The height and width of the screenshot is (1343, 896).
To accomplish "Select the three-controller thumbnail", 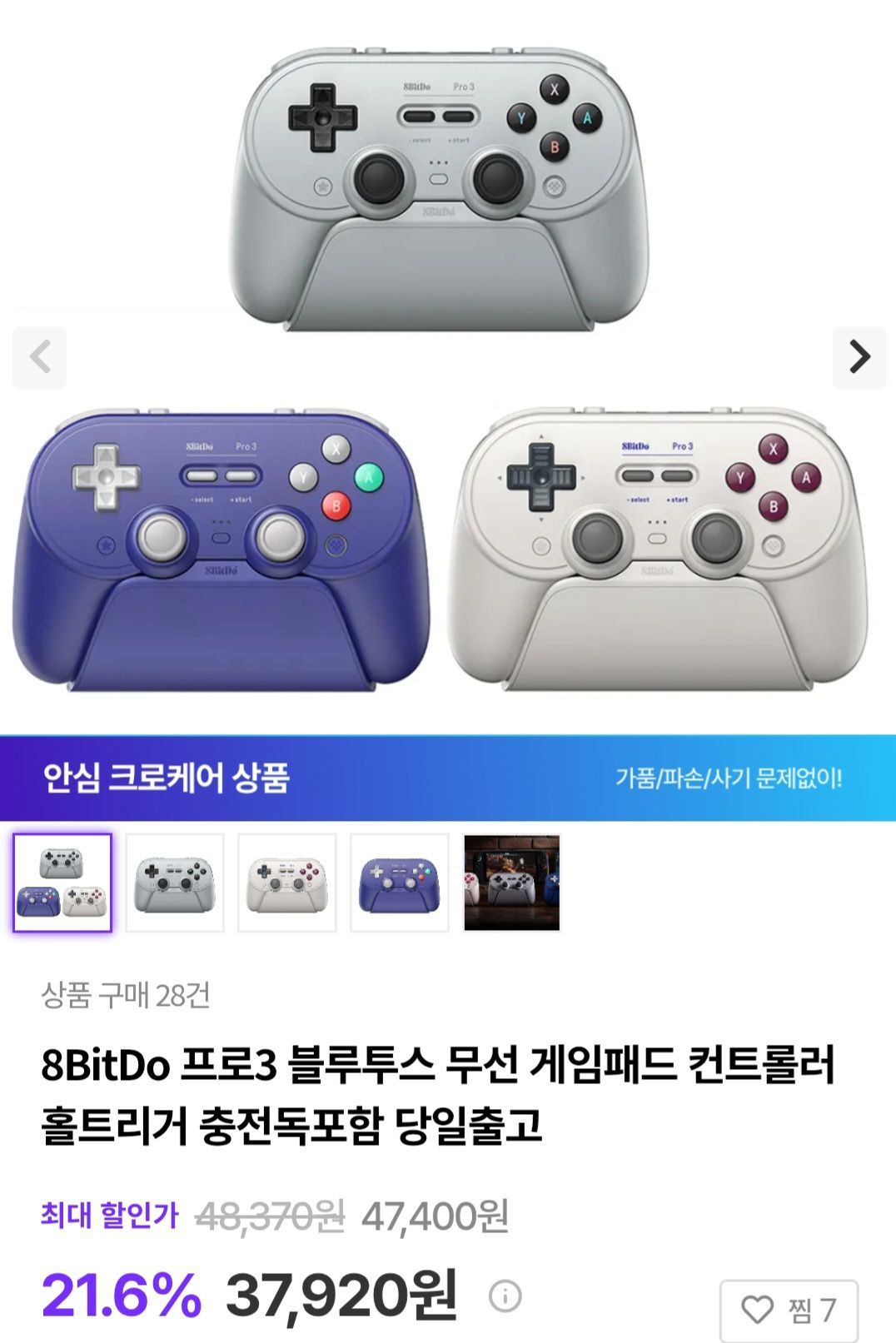I will coord(62,883).
